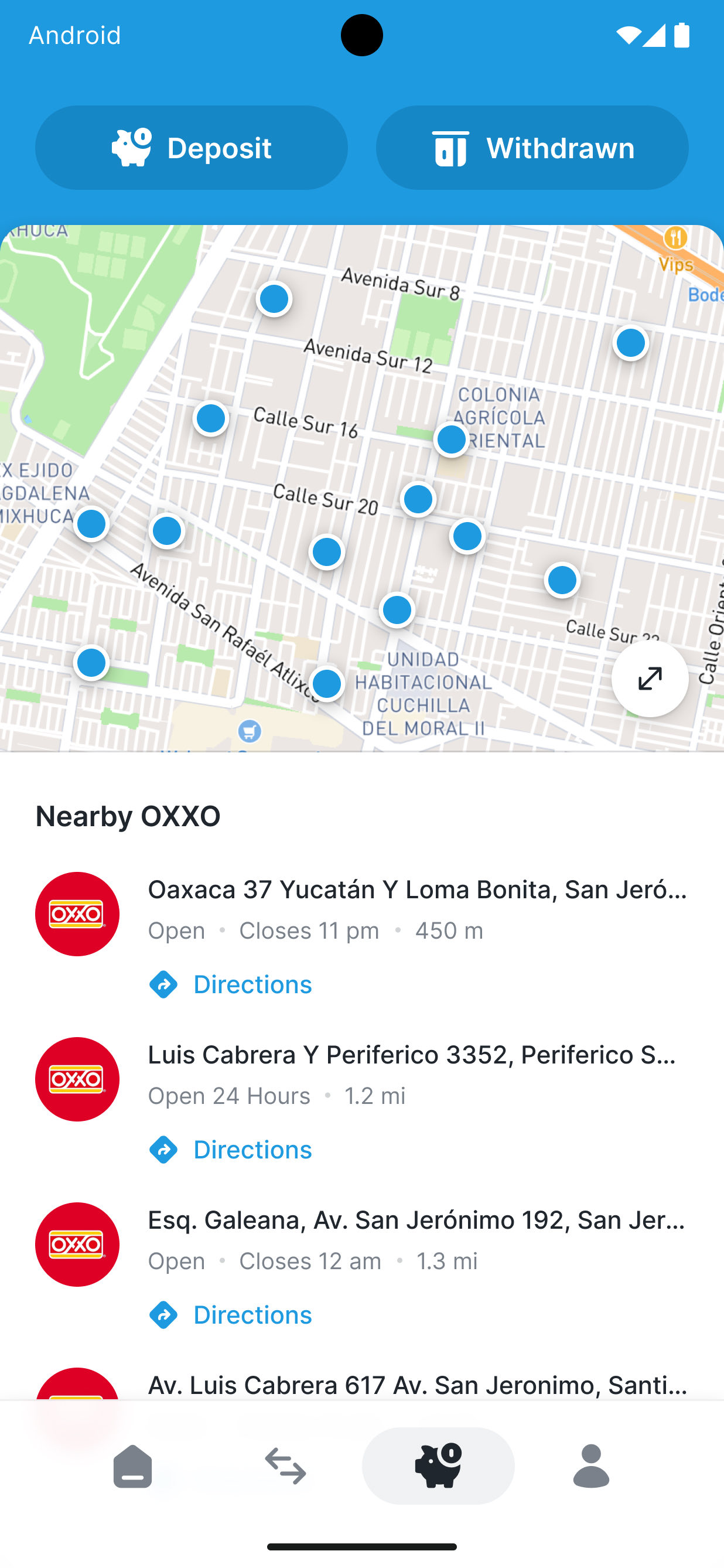
Task: Switch to the transfers arrows tab
Action: click(285, 1467)
